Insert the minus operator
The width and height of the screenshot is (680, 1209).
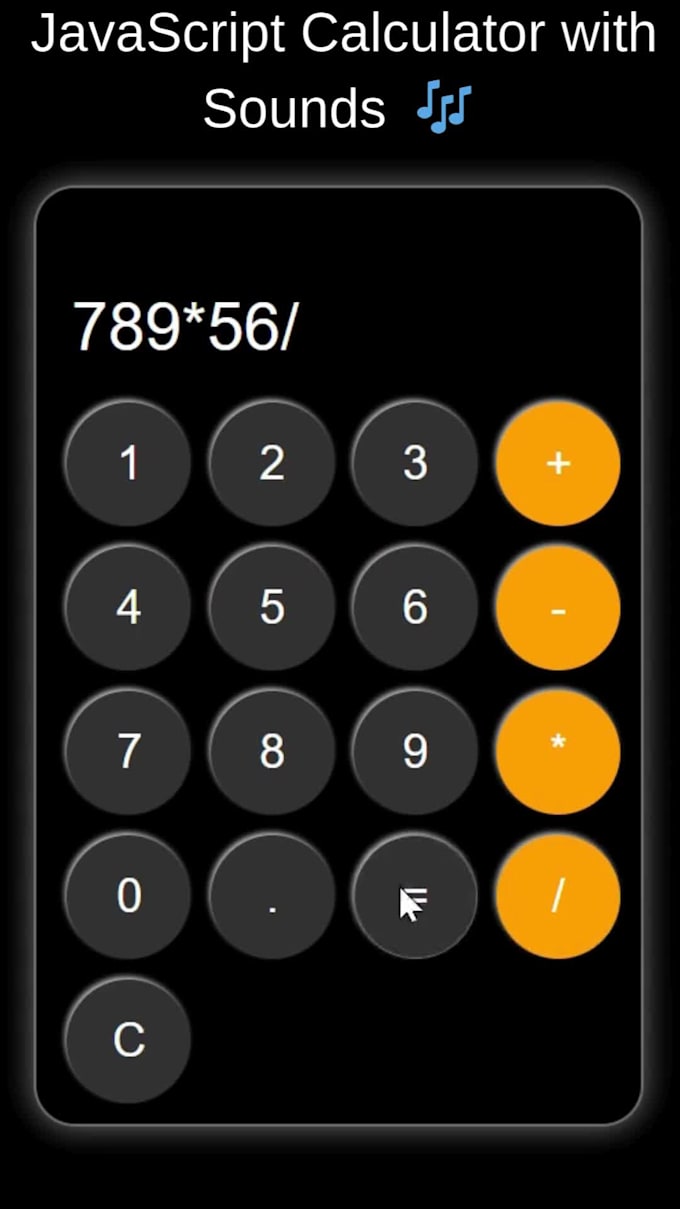[x=558, y=607]
